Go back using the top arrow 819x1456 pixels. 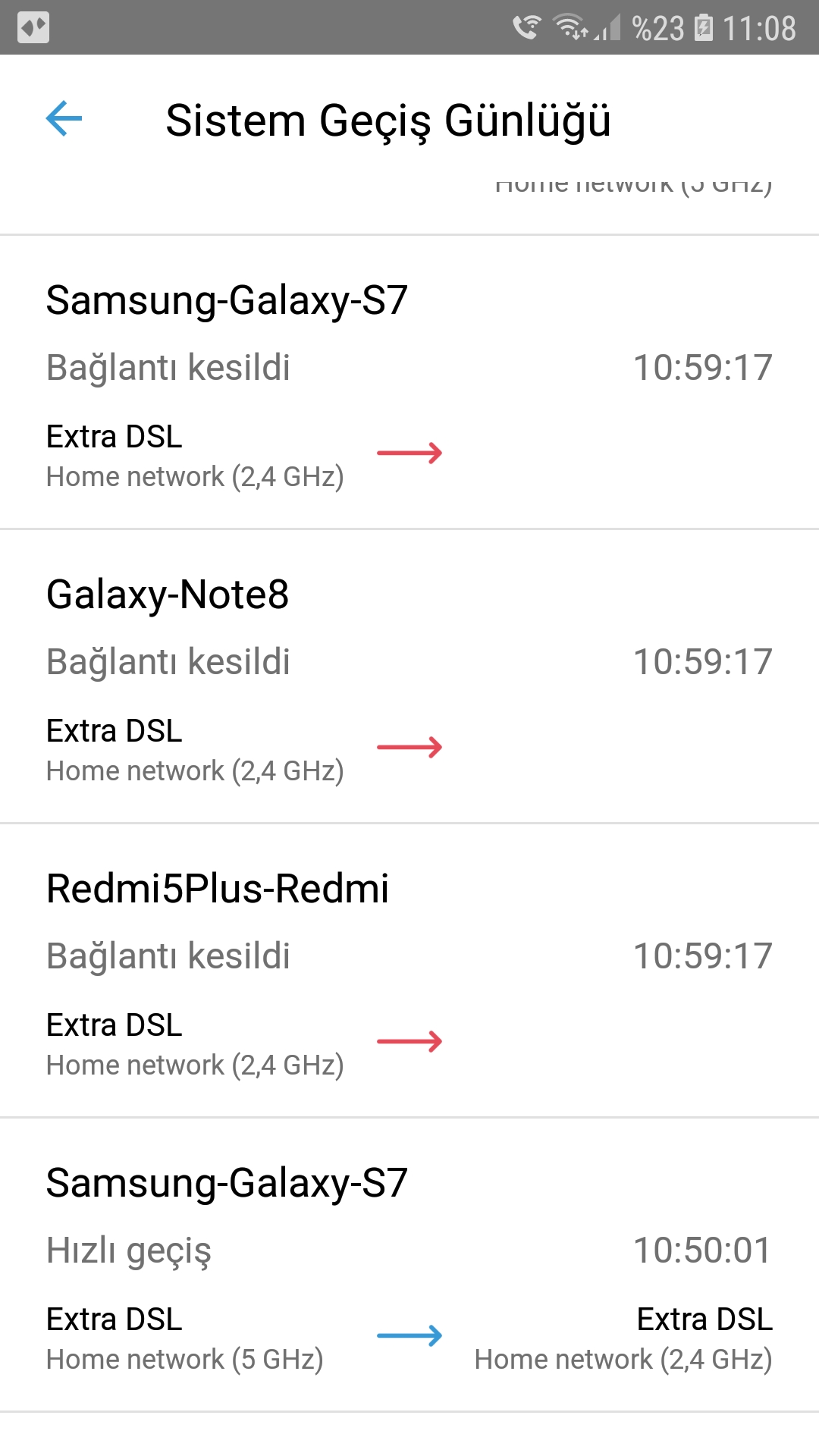click(x=64, y=119)
